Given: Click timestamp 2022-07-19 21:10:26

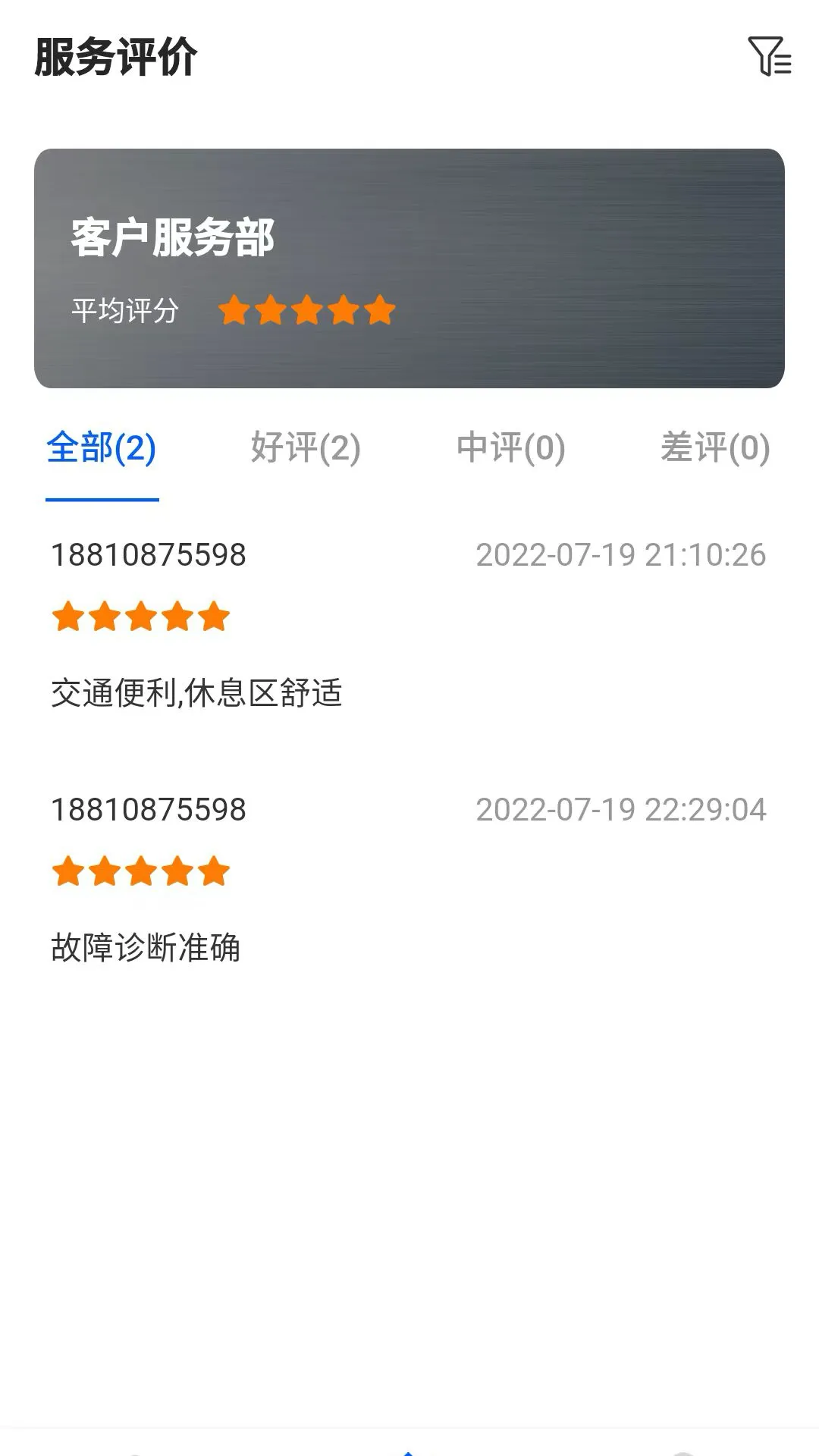Looking at the screenshot, I should tap(621, 554).
